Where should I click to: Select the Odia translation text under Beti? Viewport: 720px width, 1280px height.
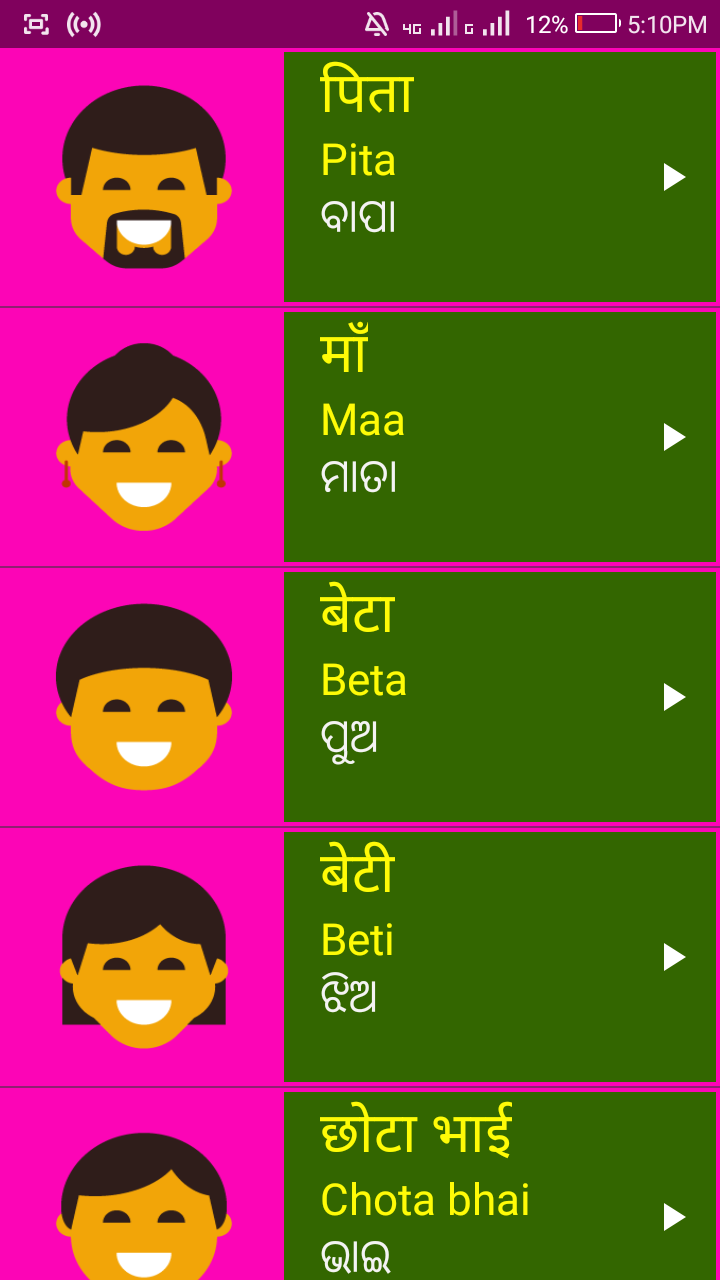[347, 996]
